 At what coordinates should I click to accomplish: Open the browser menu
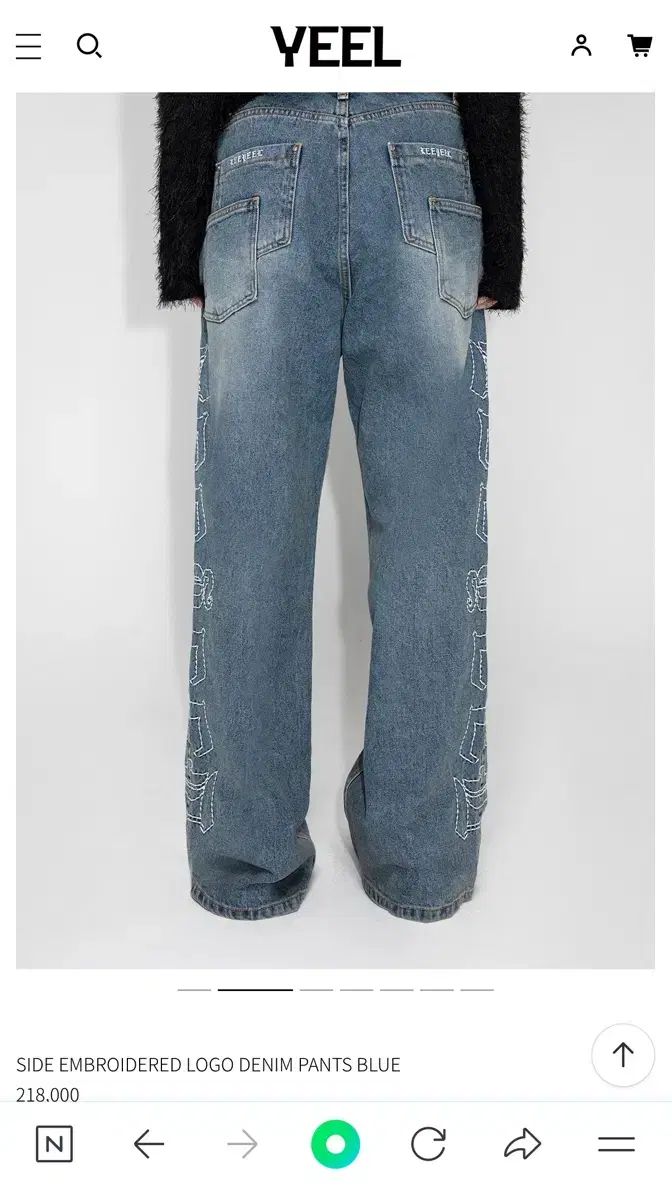click(616, 1144)
